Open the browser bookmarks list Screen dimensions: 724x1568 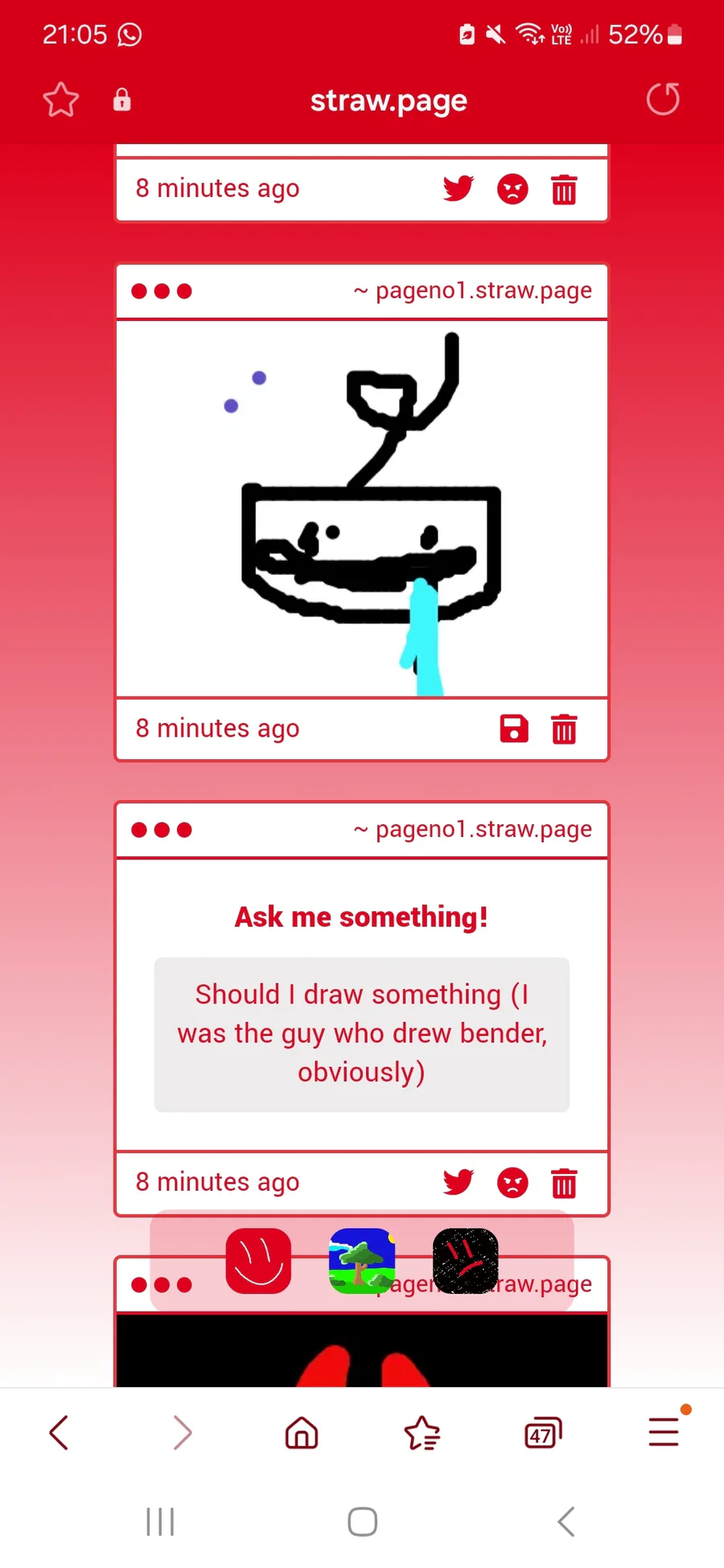pos(422,1432)
